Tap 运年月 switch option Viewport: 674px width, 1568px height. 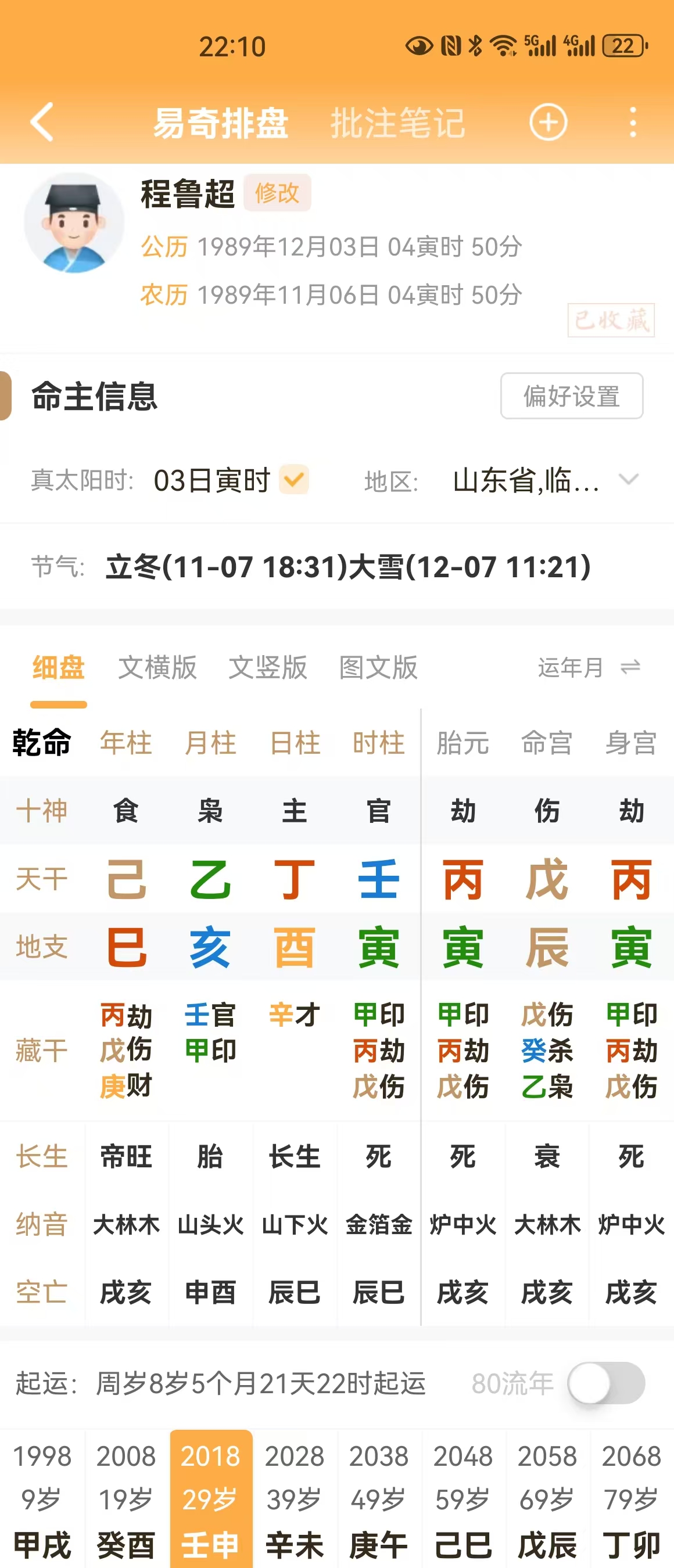click(589, 668)
